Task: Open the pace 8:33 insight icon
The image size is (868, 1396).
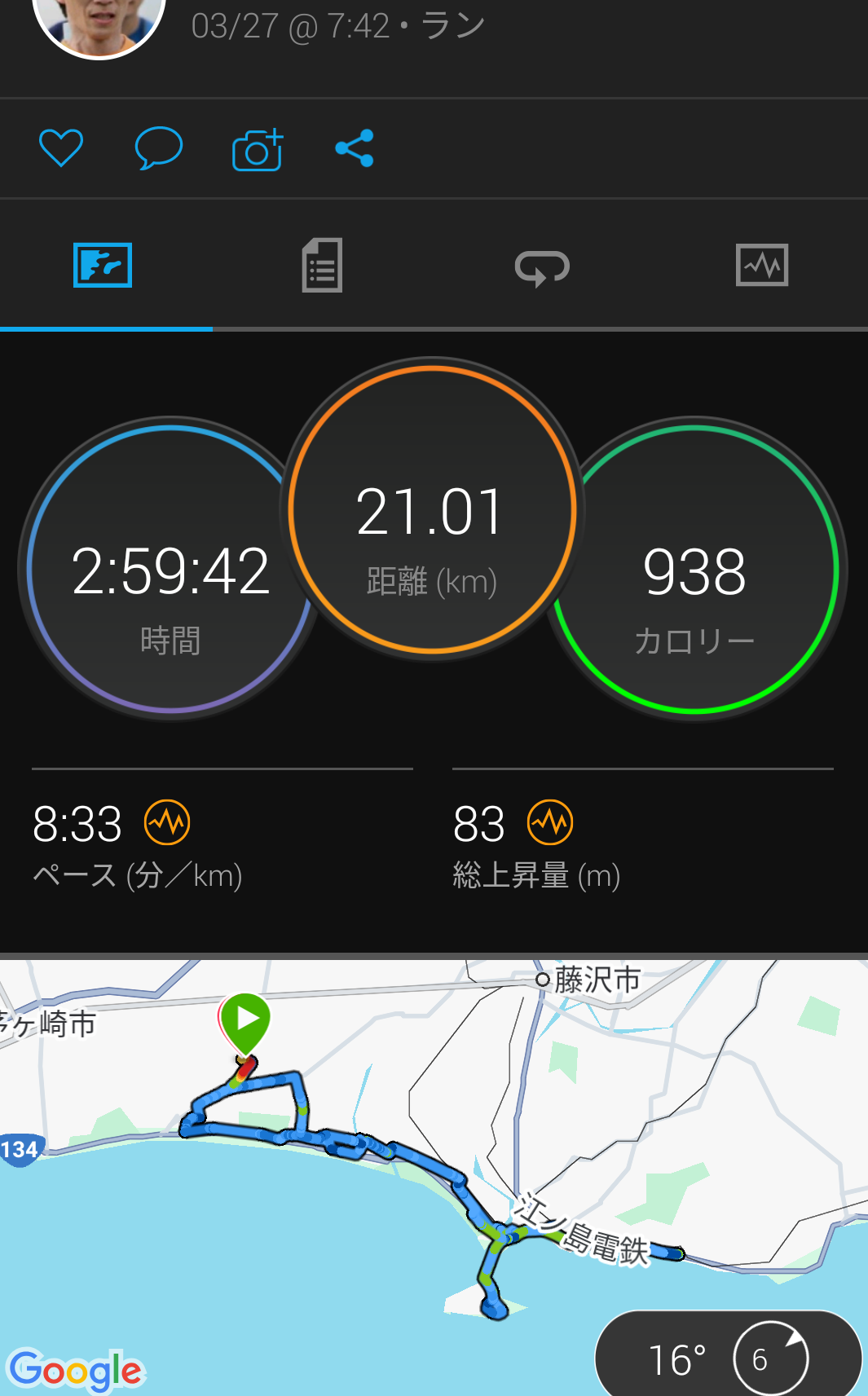Action: pyautogui.click(x=167, y=823)
